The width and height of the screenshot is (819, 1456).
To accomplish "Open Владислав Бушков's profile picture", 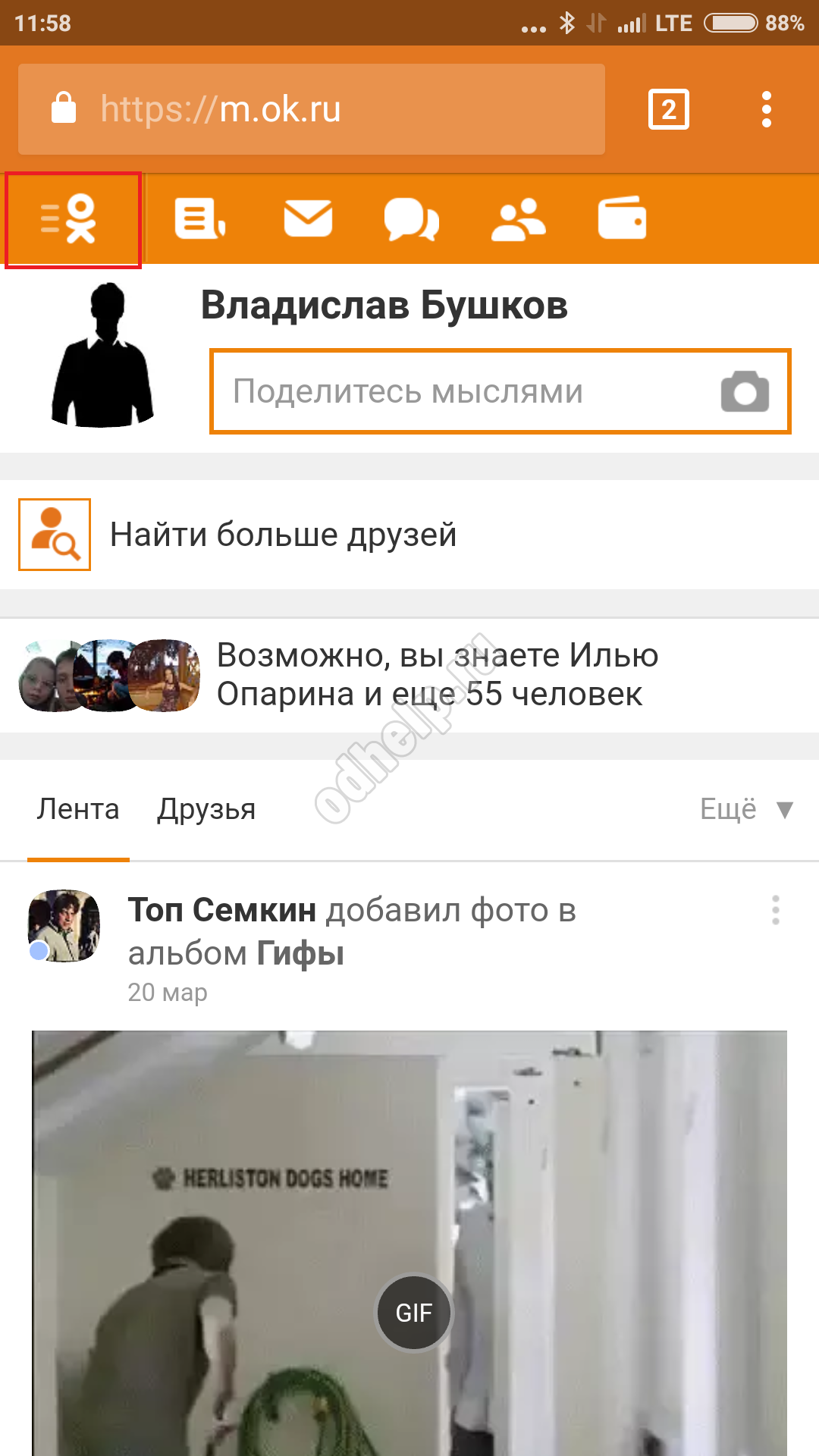I will (x=103, y=355).
